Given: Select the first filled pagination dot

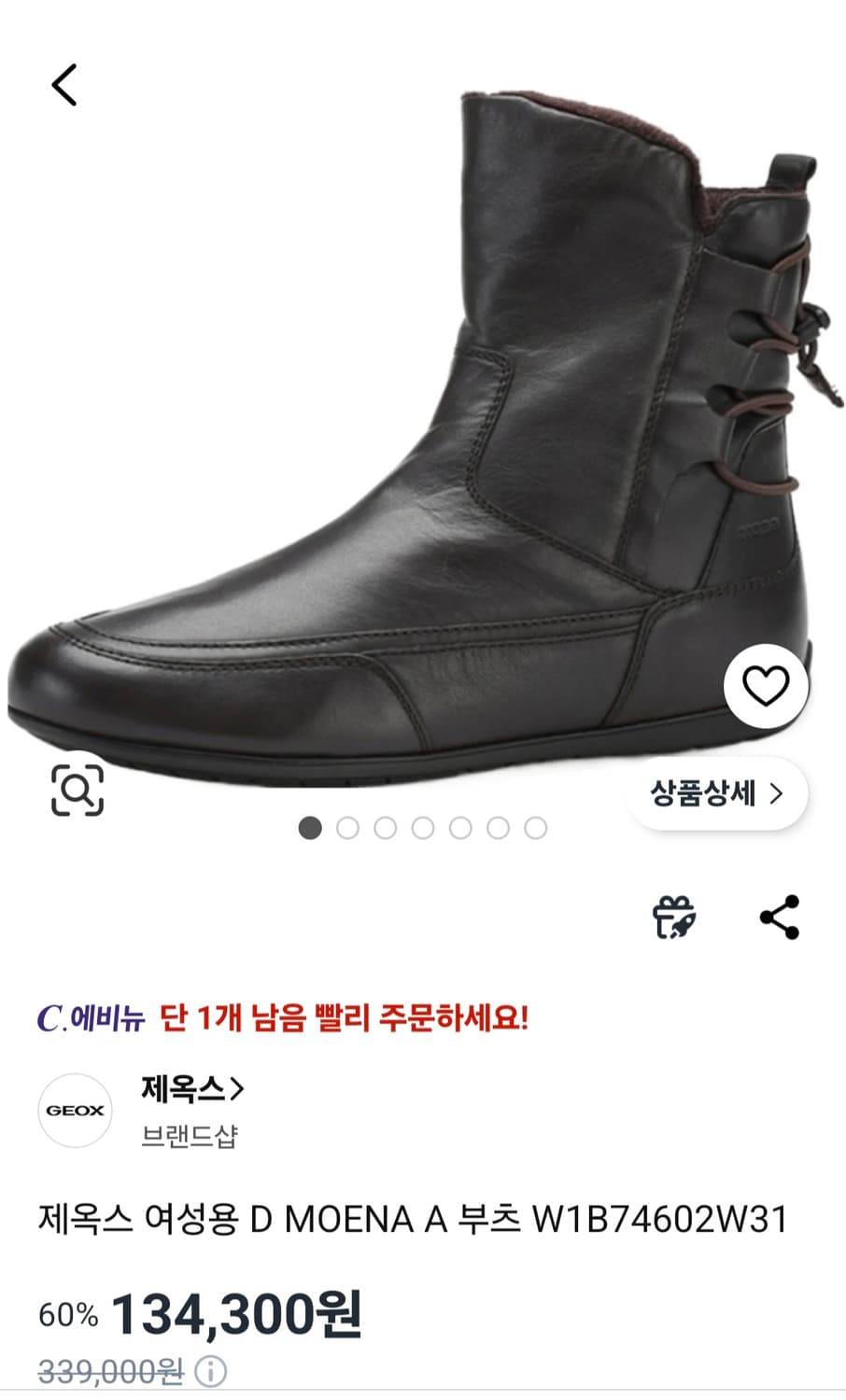Looking at the screenshot, I should tap(309, 826).
